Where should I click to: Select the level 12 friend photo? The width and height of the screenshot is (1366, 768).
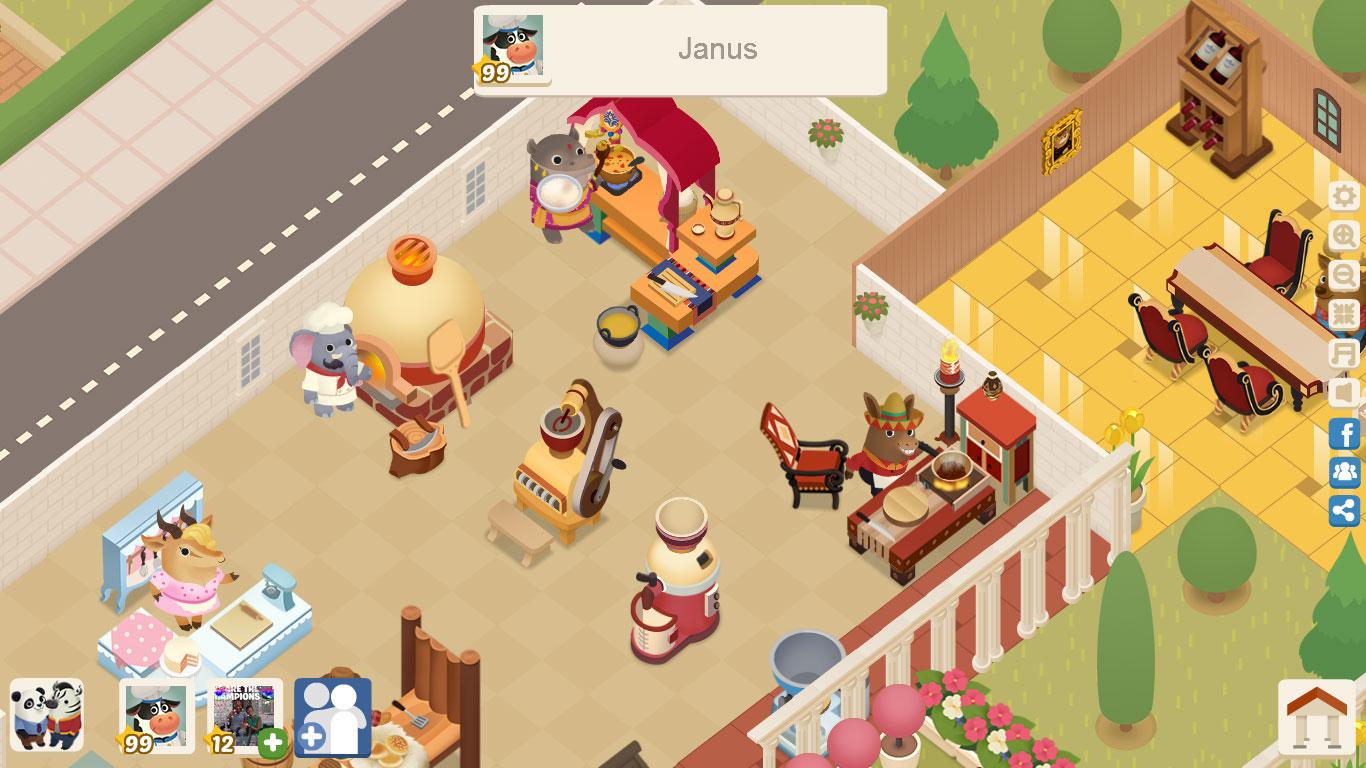(243, 715)
